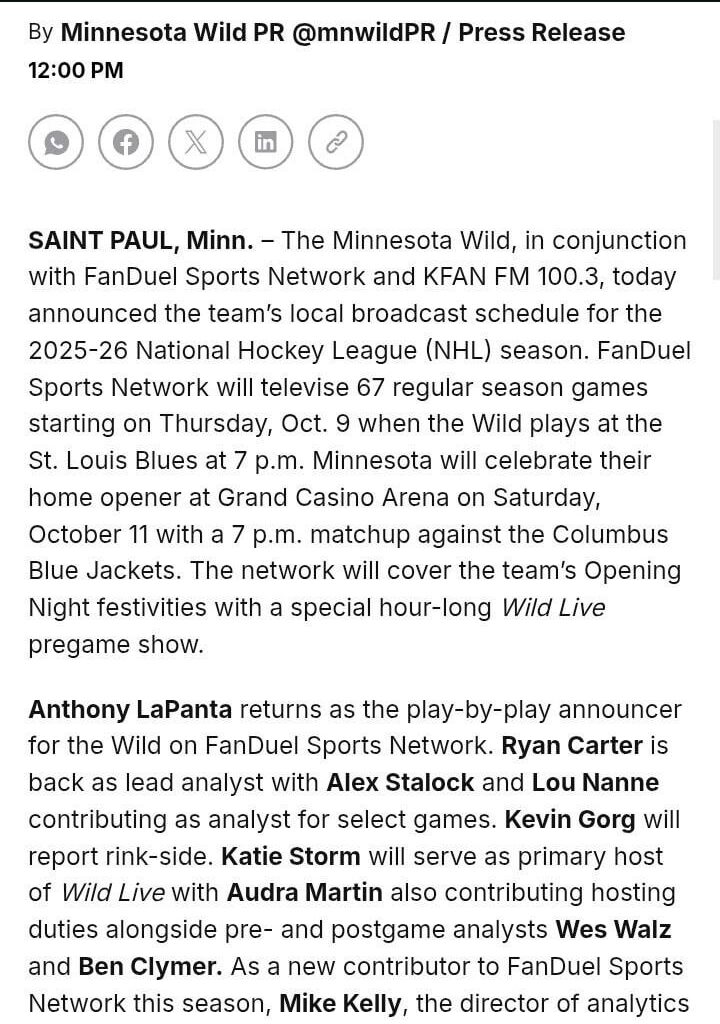Share article via WhatsApp
The image size is (720, 1024).
coord(56,143)
